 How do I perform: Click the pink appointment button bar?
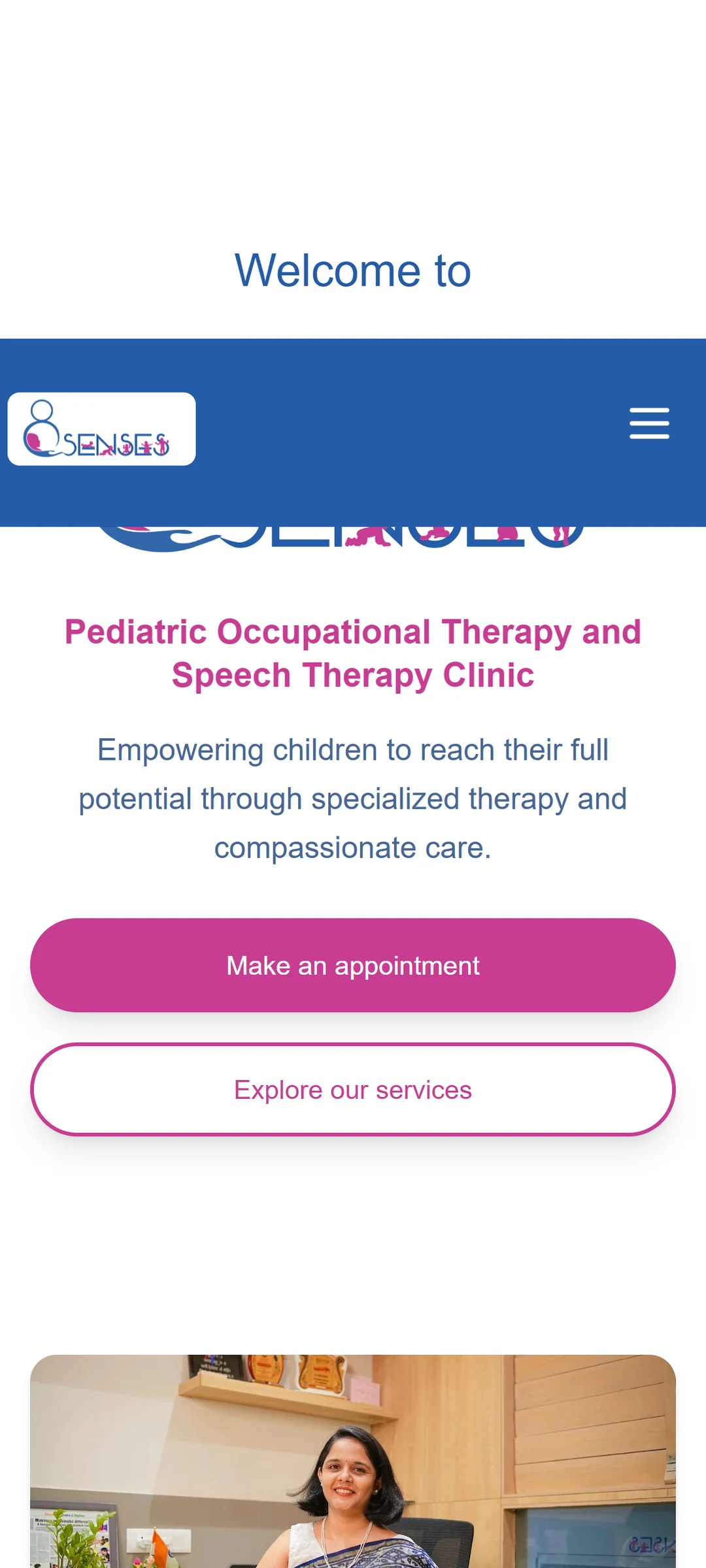352,964
